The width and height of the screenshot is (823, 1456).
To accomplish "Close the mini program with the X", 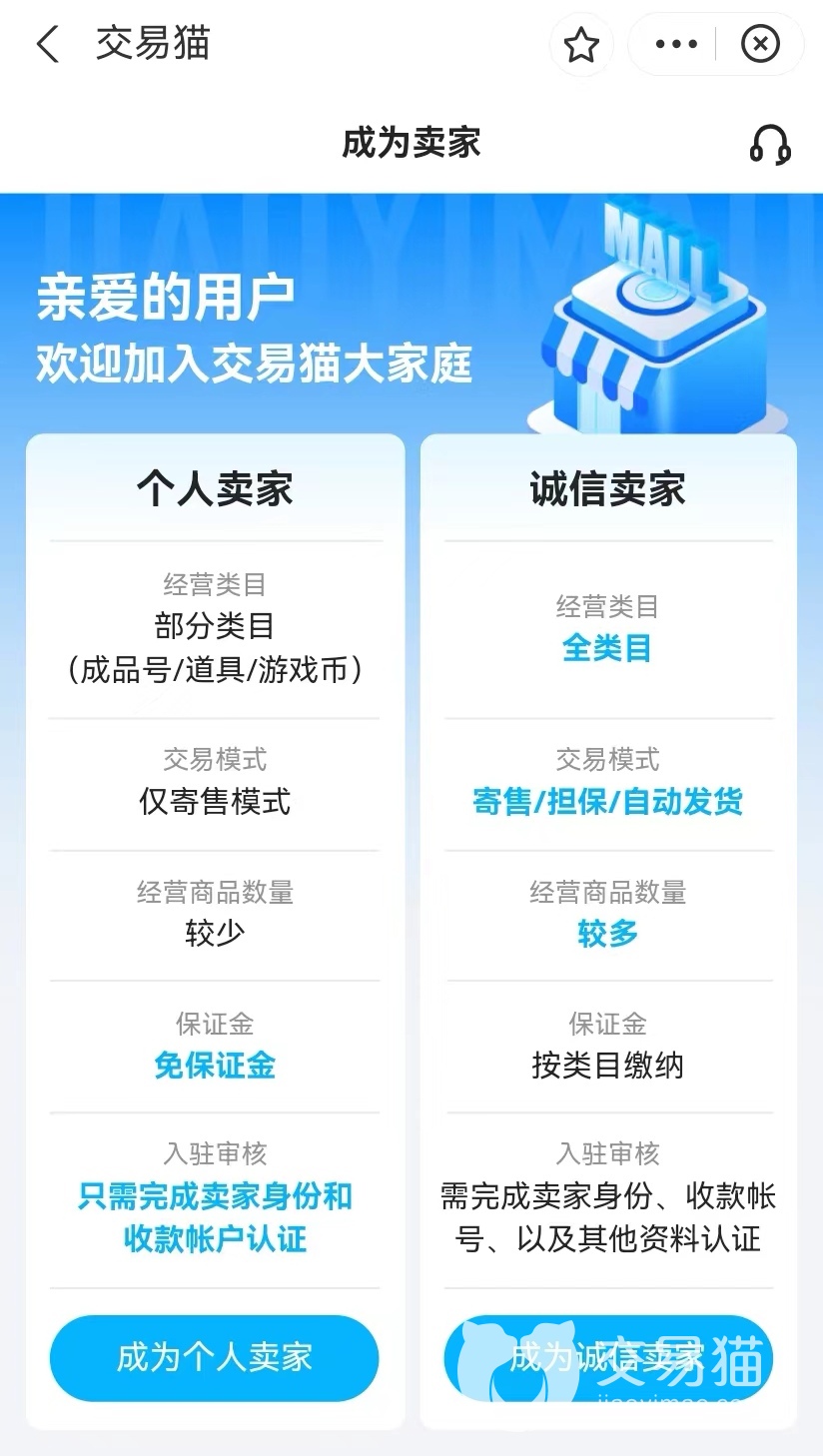I will click(x=760, y=45).
